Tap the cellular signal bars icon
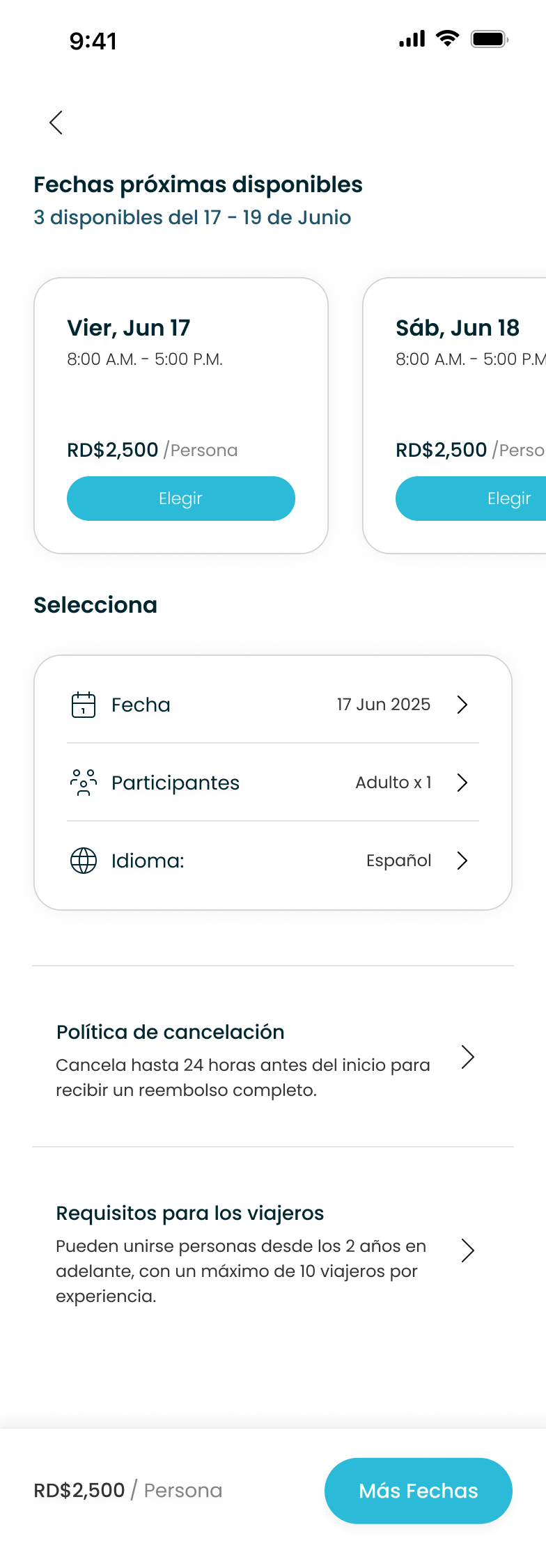 tap(411, 40)
